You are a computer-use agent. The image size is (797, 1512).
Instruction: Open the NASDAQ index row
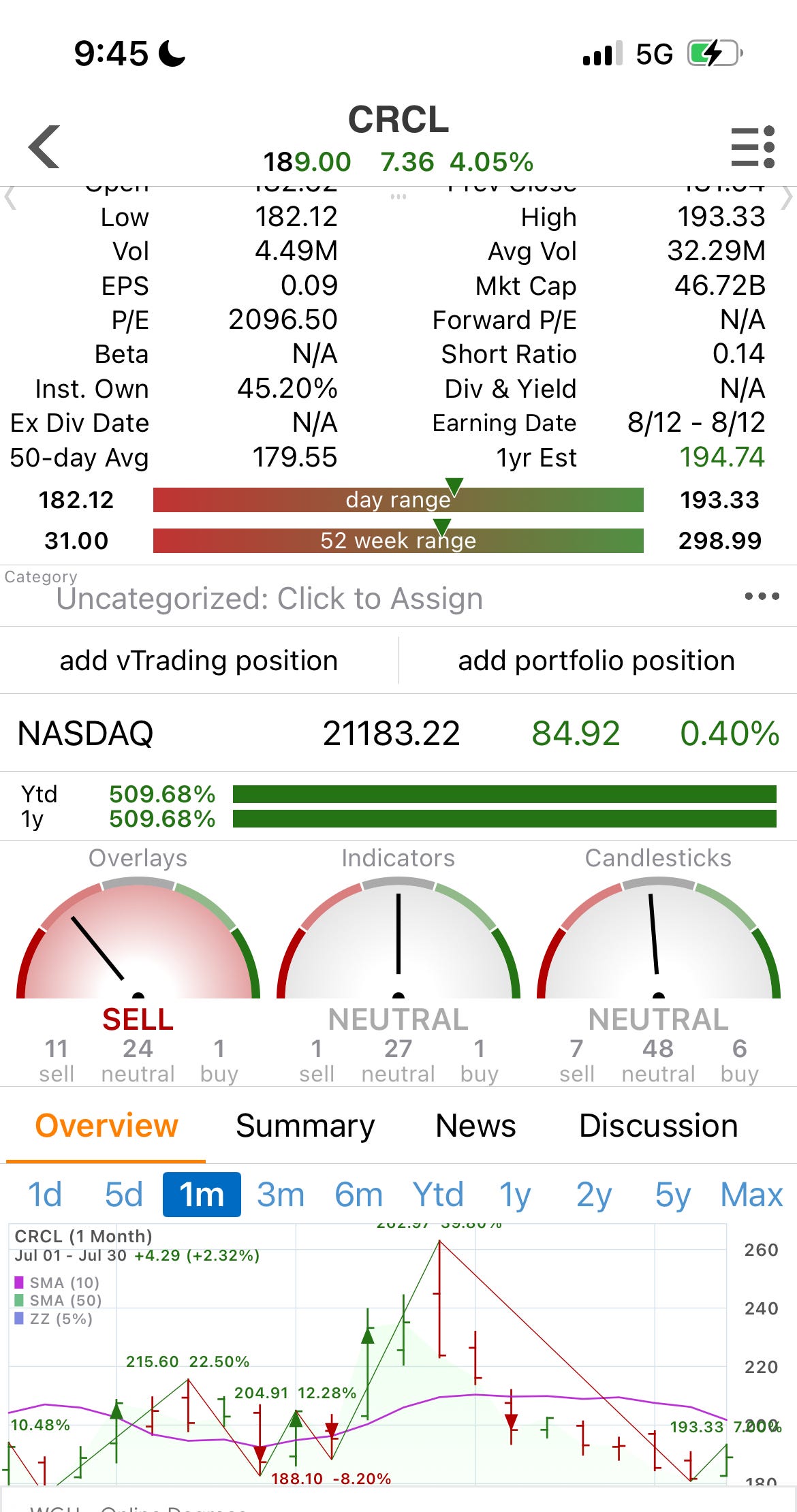pos(398,734)
